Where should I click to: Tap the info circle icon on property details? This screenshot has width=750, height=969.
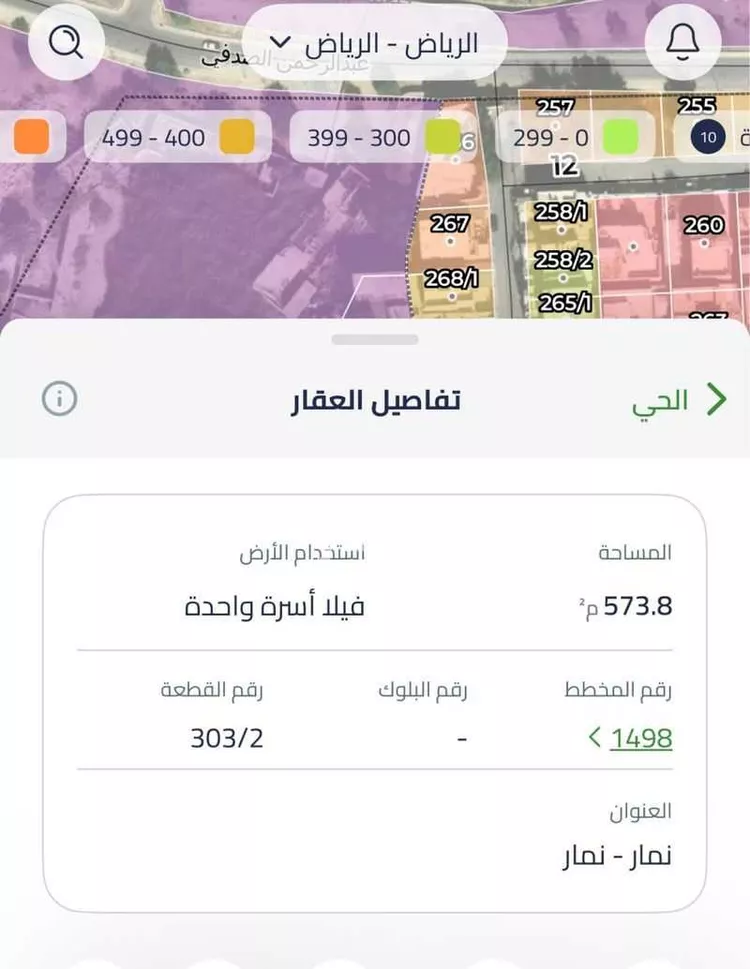[59, 399]
